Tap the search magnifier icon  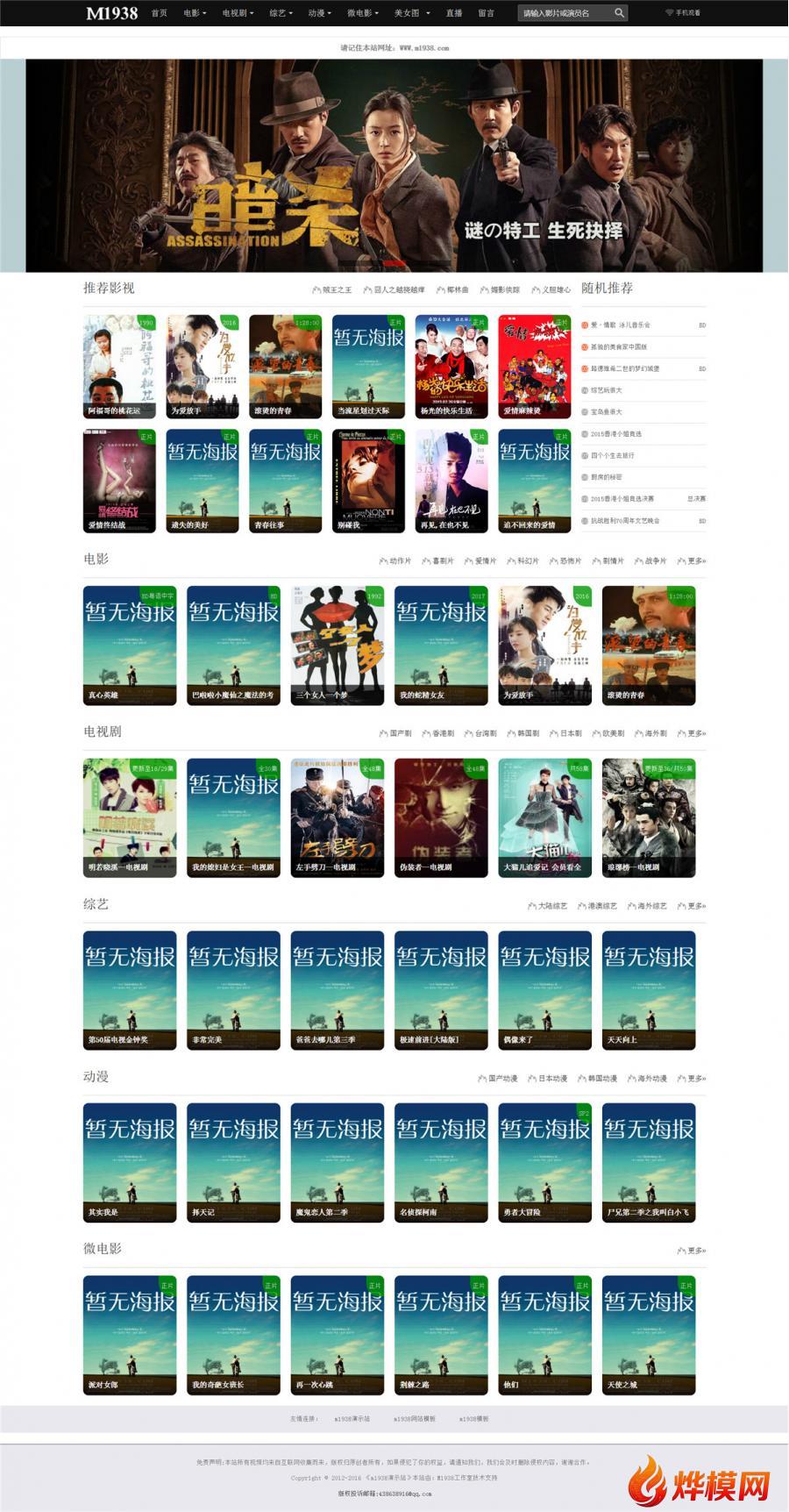pos(619,13)
